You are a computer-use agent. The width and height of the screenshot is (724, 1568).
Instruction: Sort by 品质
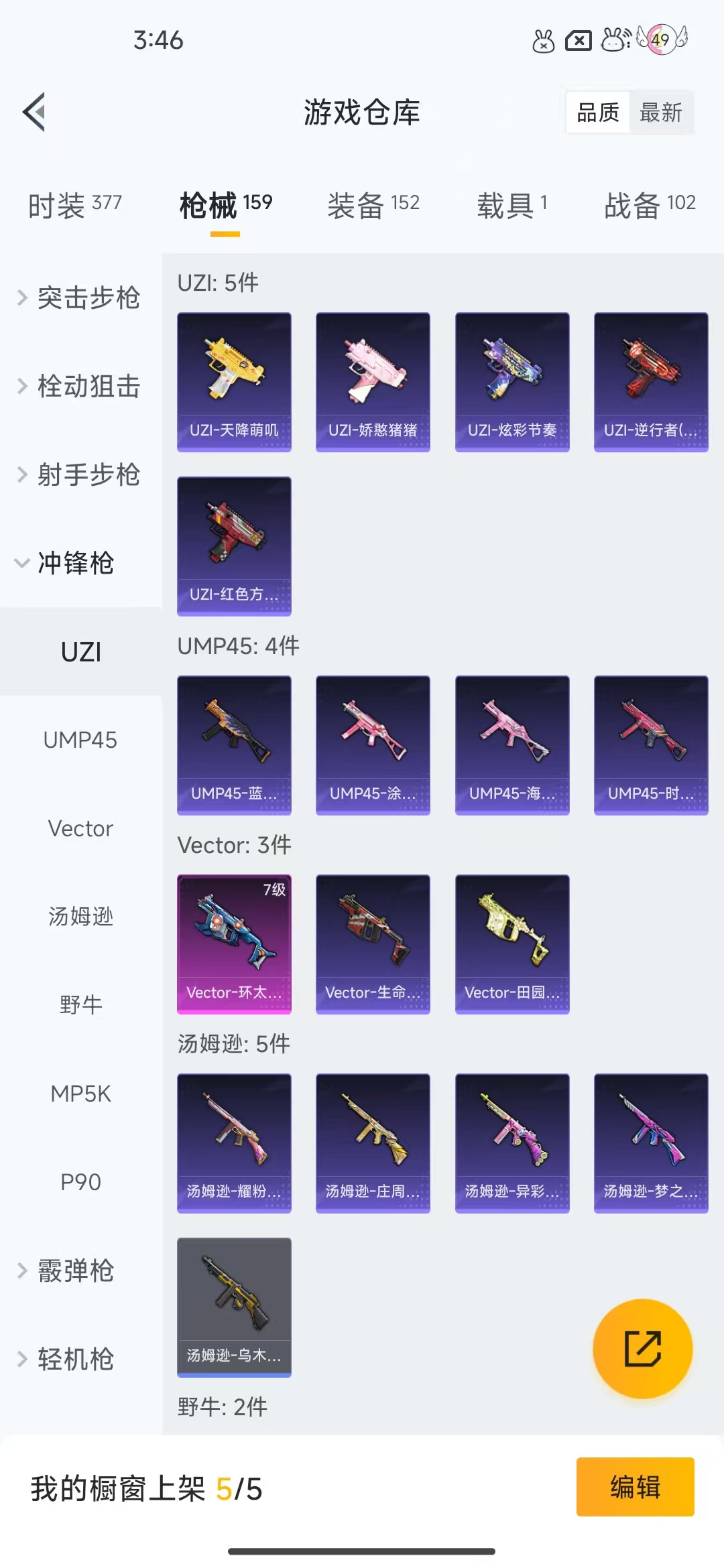click(598, 113)
